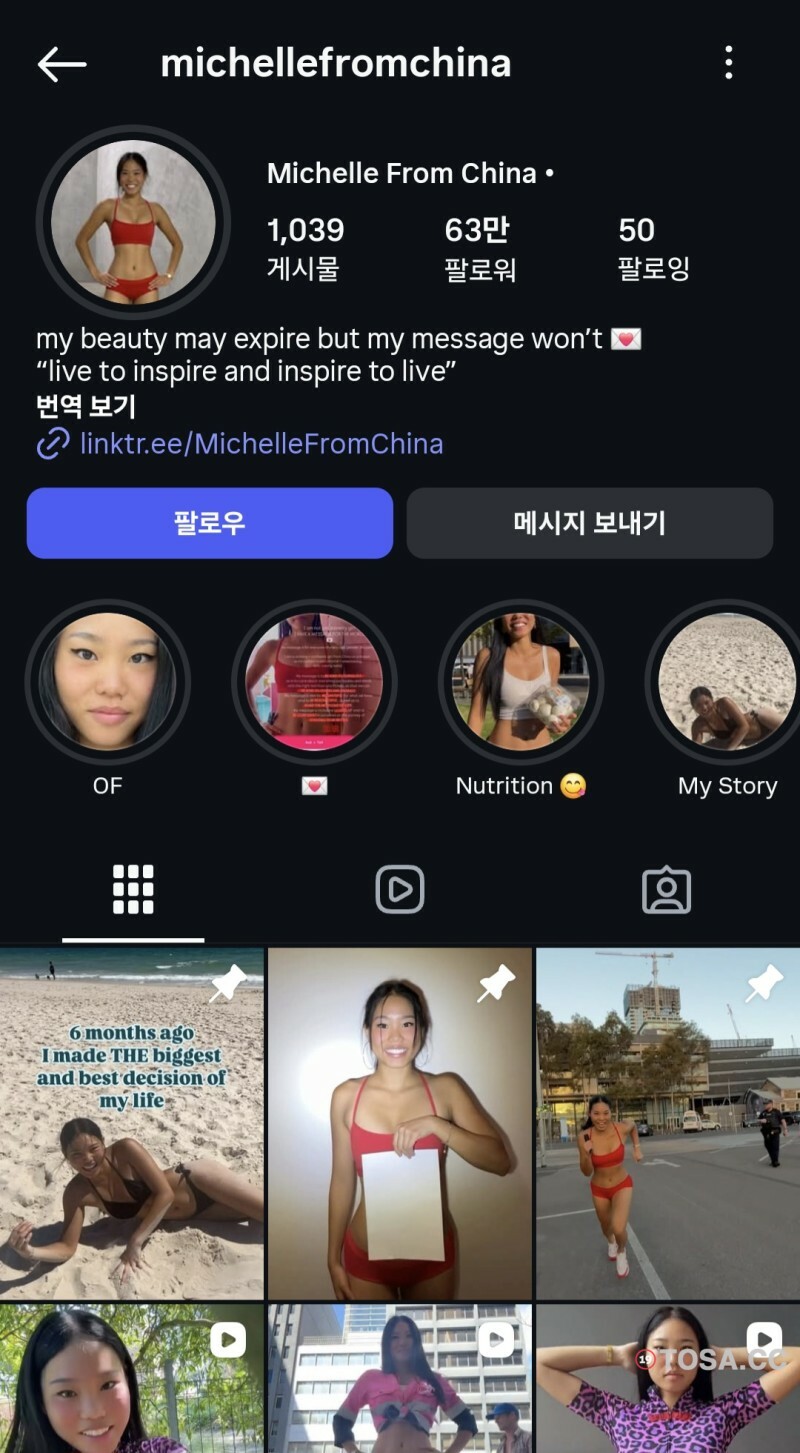Open the pinned running street post
800x1453 pixels.
(x=668, y=1123)
